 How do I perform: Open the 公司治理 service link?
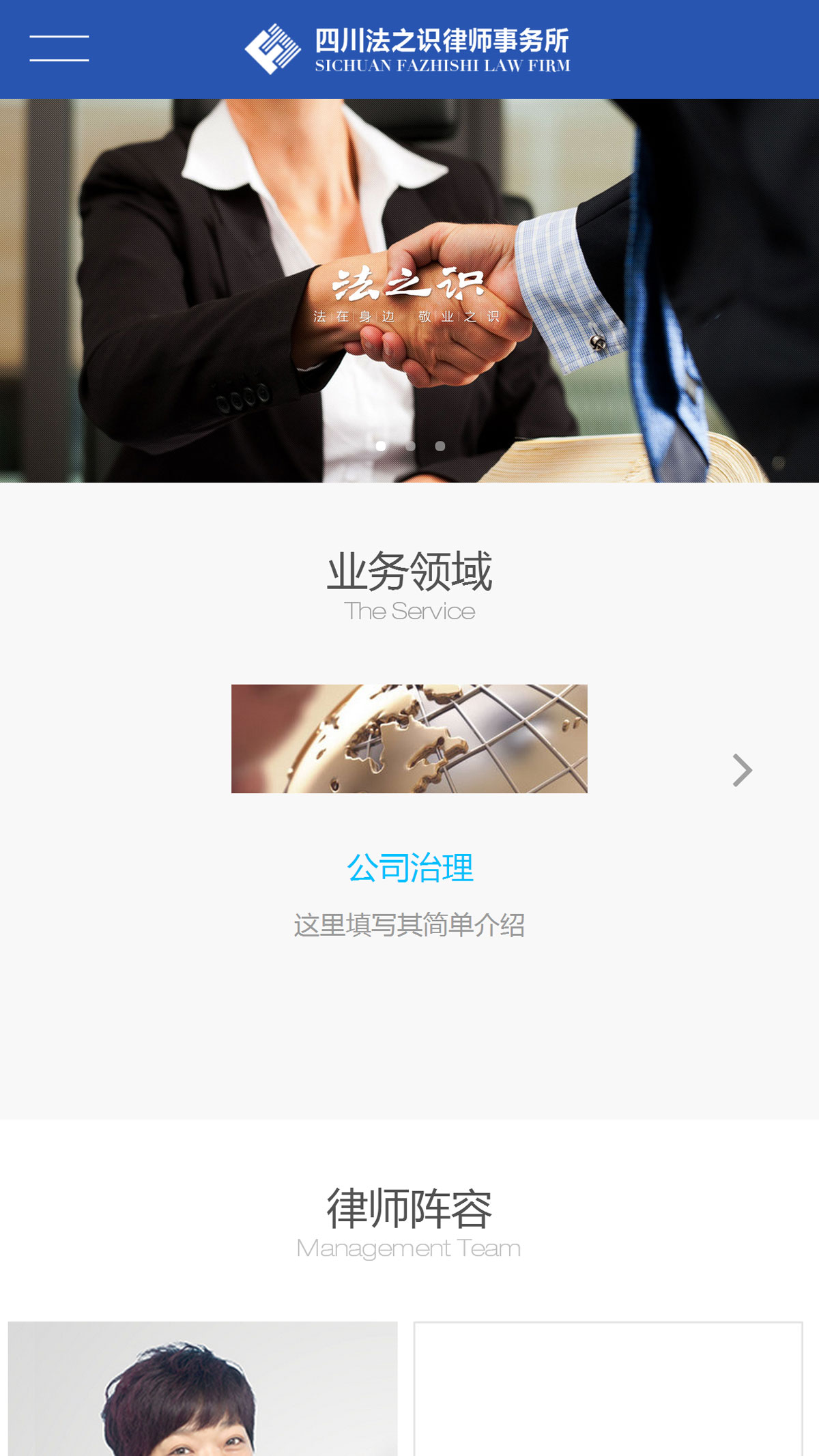[409, 868]
